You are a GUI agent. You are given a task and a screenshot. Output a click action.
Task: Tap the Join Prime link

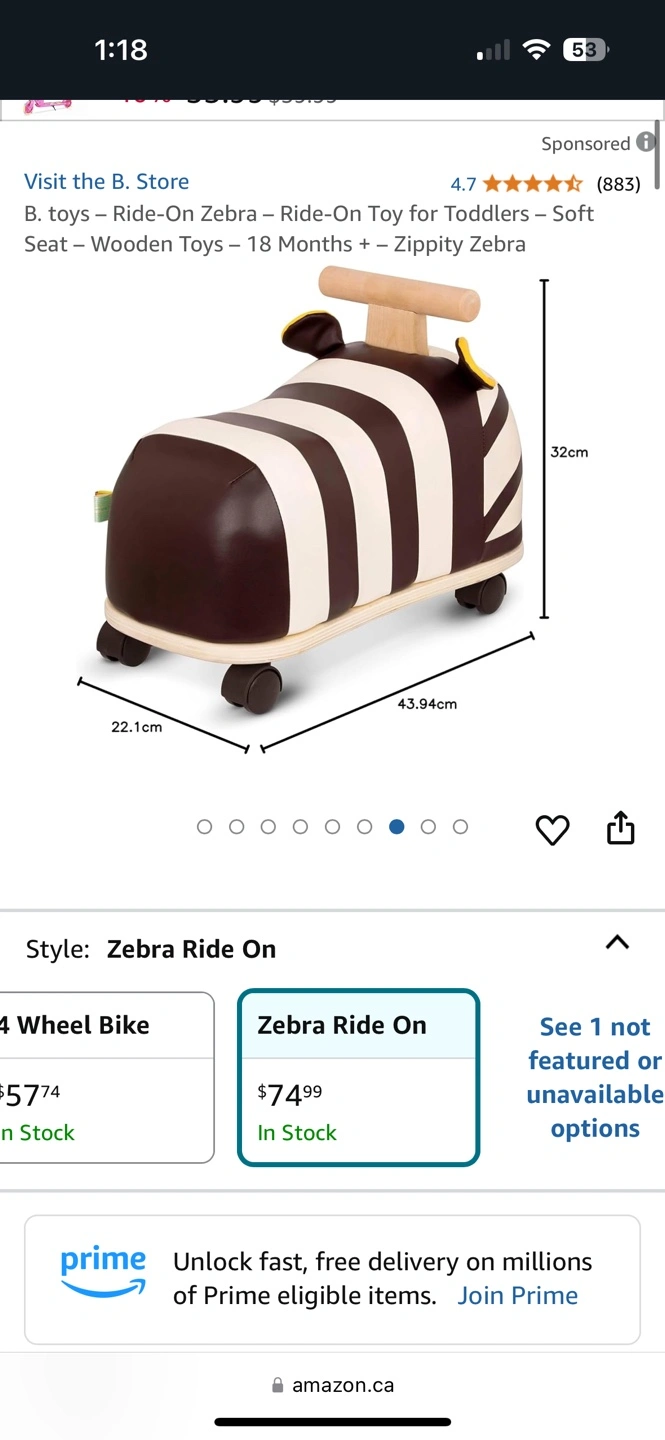click(x=518, y=1296)
